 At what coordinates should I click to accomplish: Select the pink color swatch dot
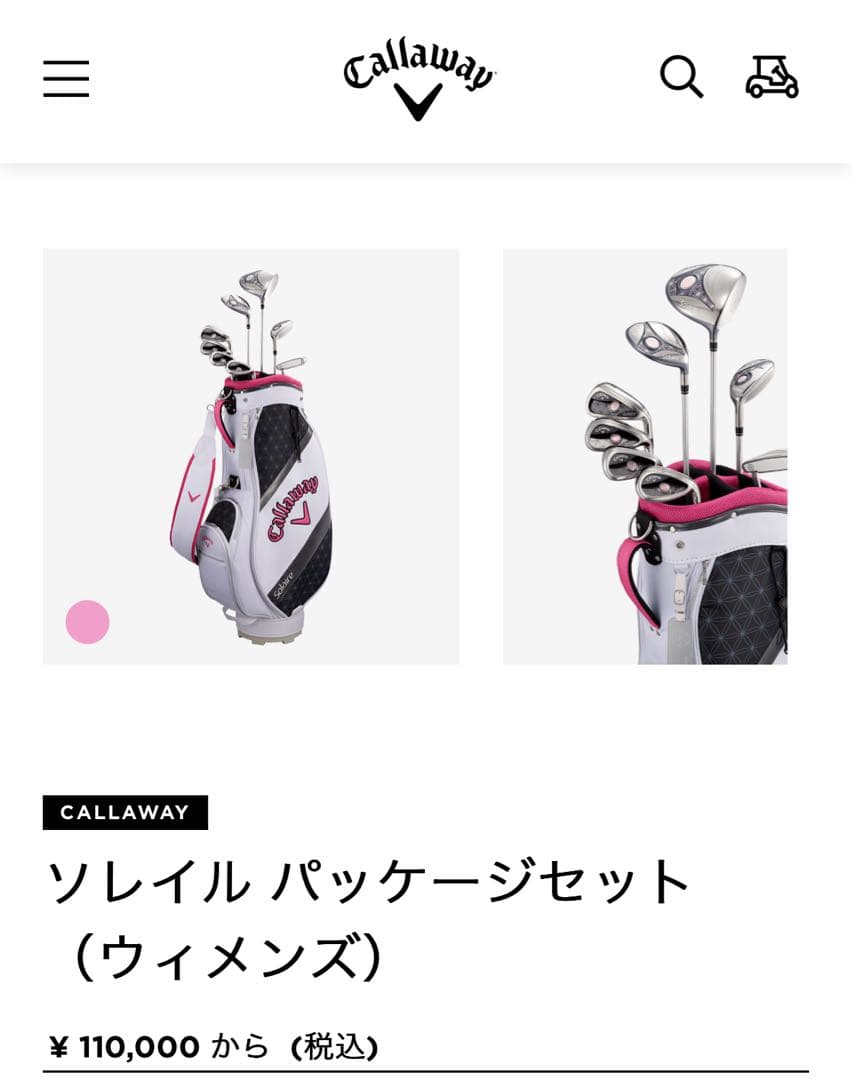click(x=86, y=623)
